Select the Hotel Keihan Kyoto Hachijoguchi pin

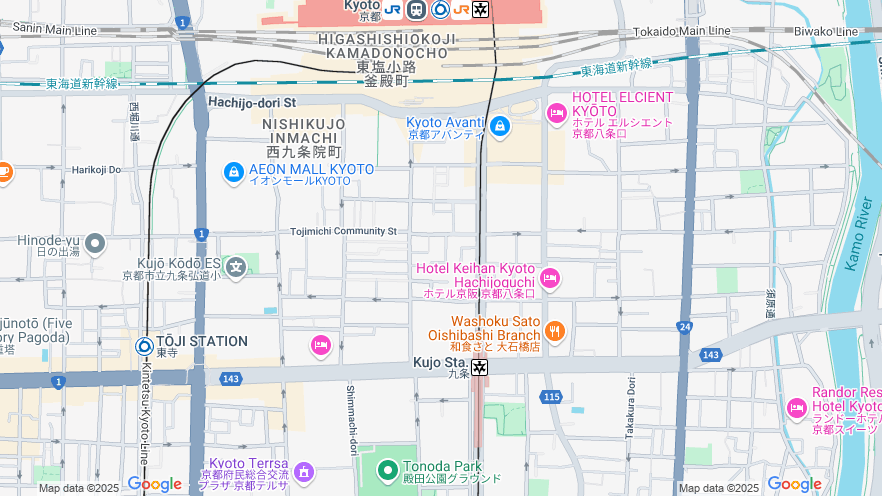click(549, 278)
